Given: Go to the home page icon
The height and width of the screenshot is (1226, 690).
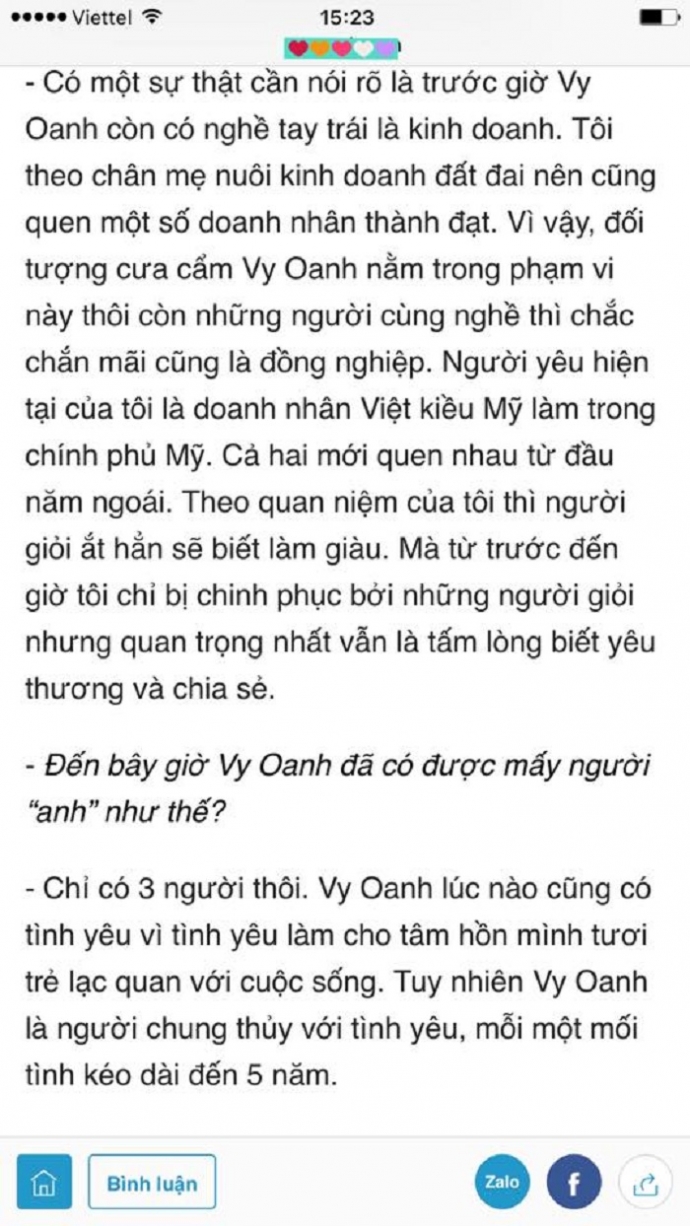Looking at the screenshot, I should click(44, 1183).
